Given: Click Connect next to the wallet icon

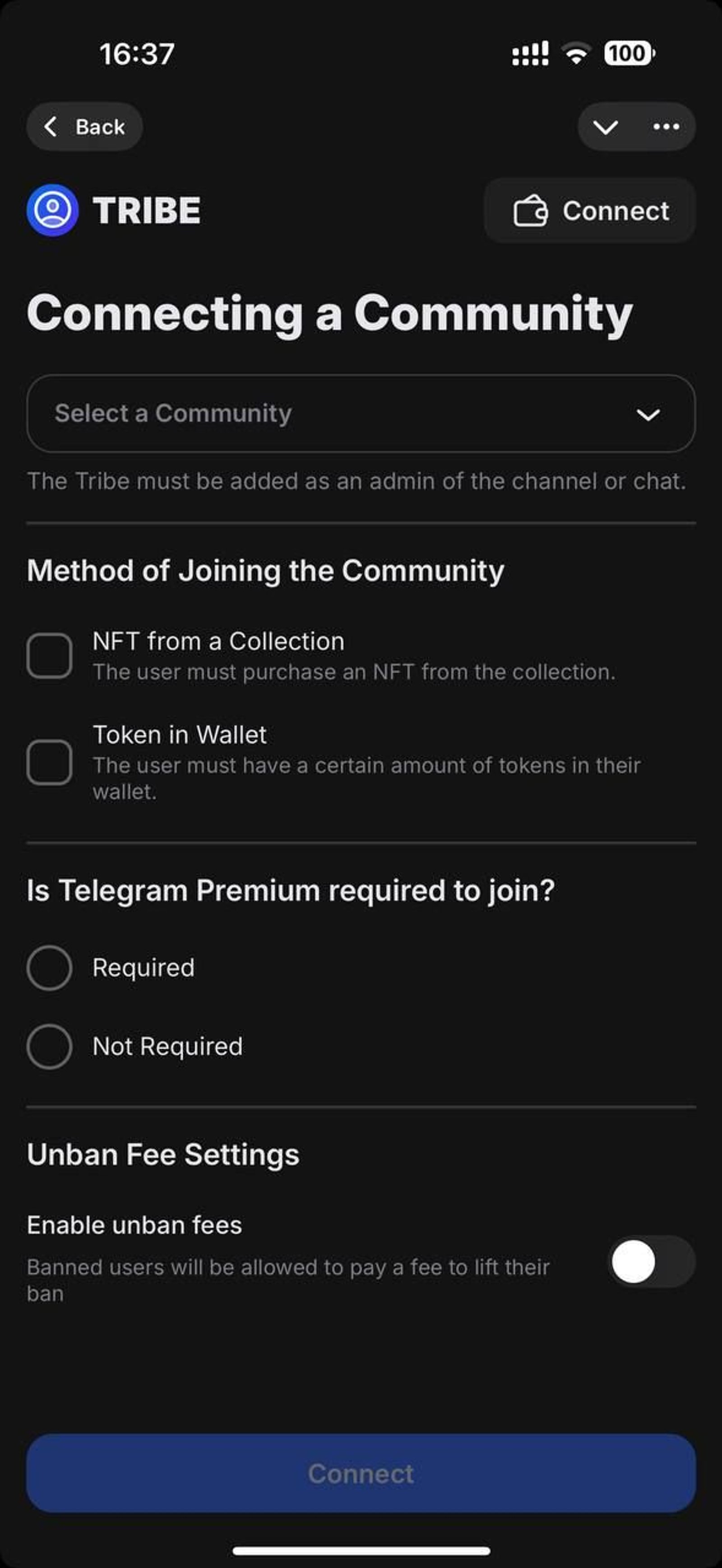Looking at the screenshot, I should tap(616, 211).
